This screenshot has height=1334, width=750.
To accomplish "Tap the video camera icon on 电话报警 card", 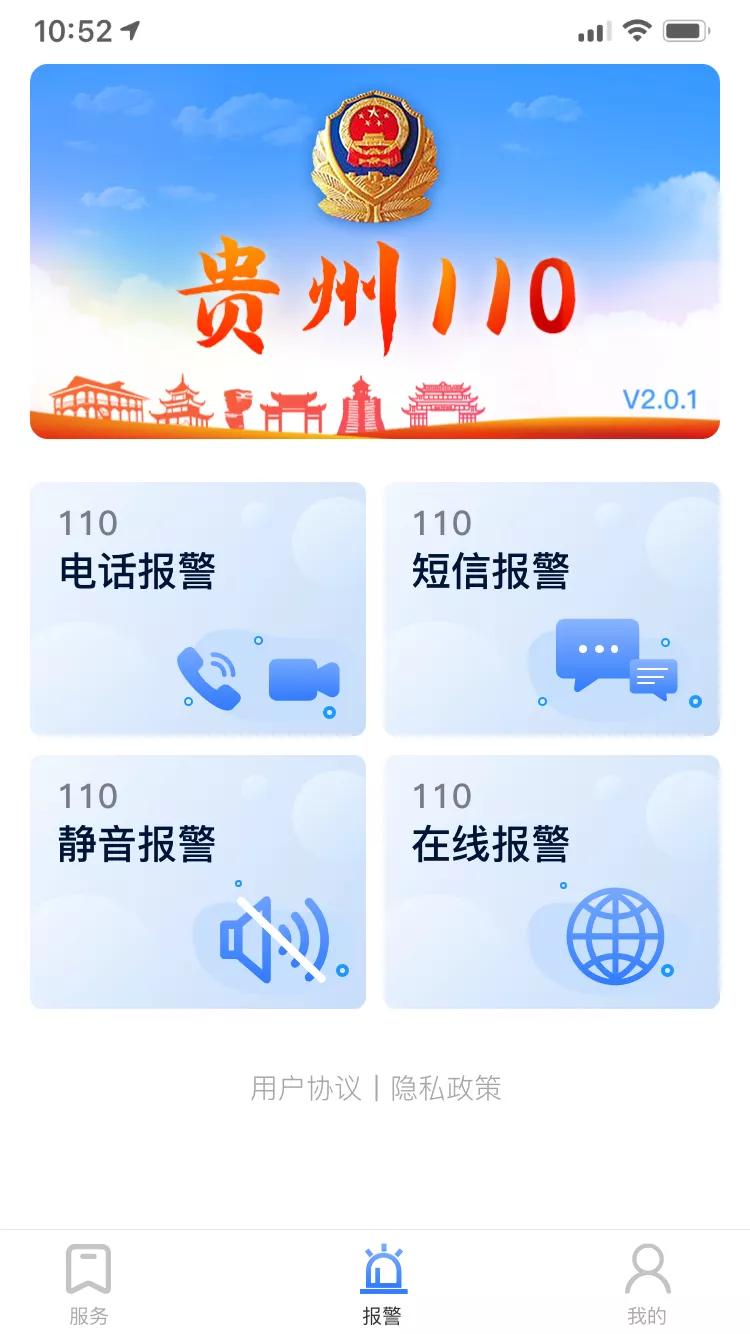I will pyautogui.click(x=305, y=678).
